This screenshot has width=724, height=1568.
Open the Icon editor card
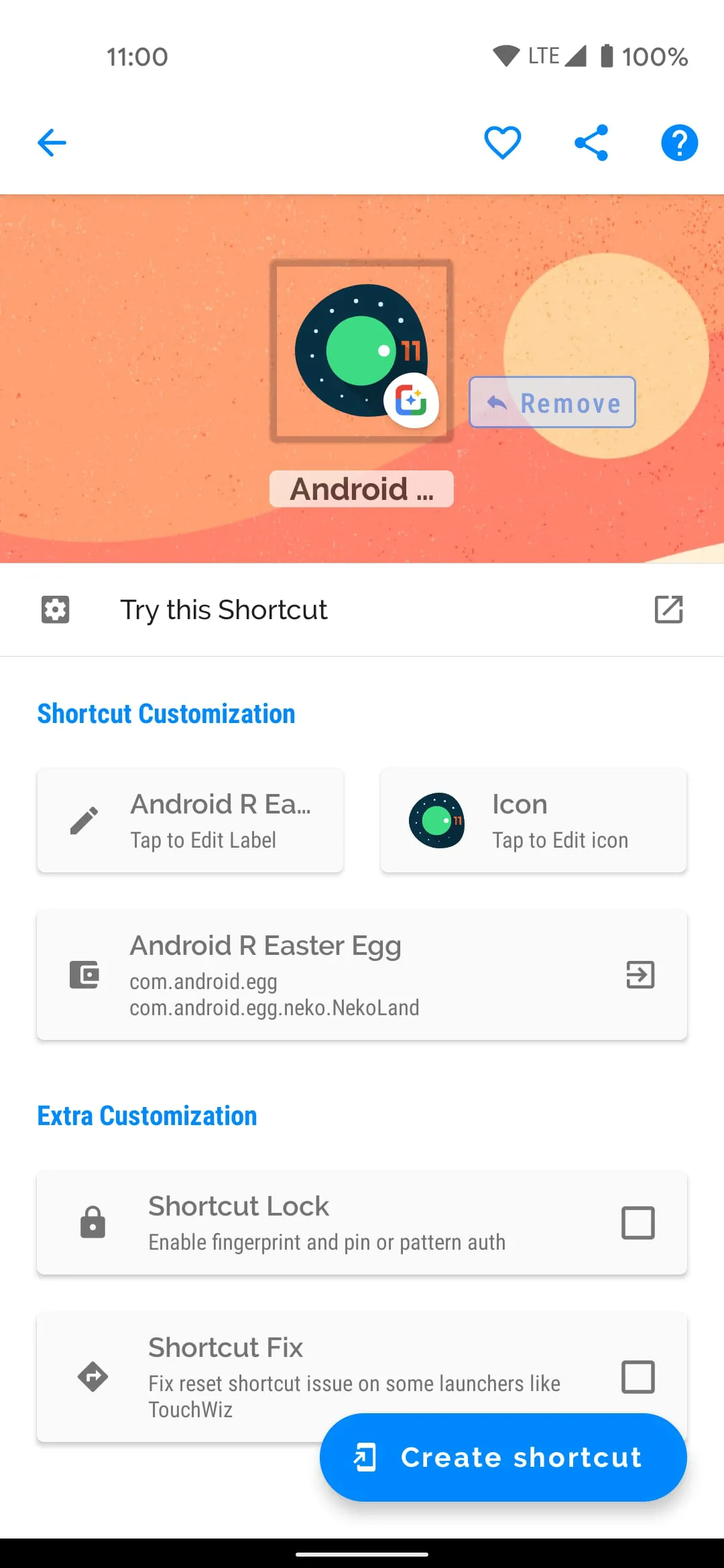pyautogui.click(x=533, y=820)
